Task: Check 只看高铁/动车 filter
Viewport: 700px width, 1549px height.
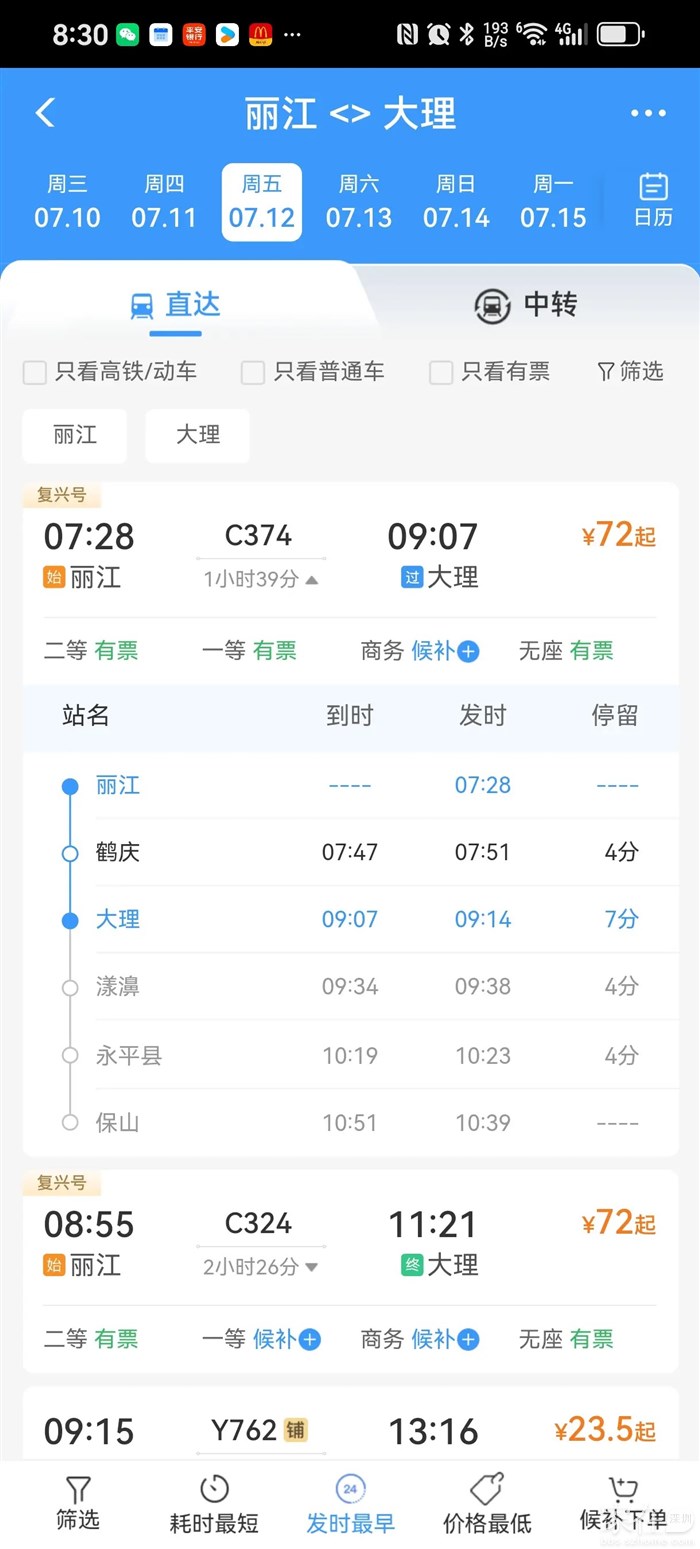Action: (36, 373)
